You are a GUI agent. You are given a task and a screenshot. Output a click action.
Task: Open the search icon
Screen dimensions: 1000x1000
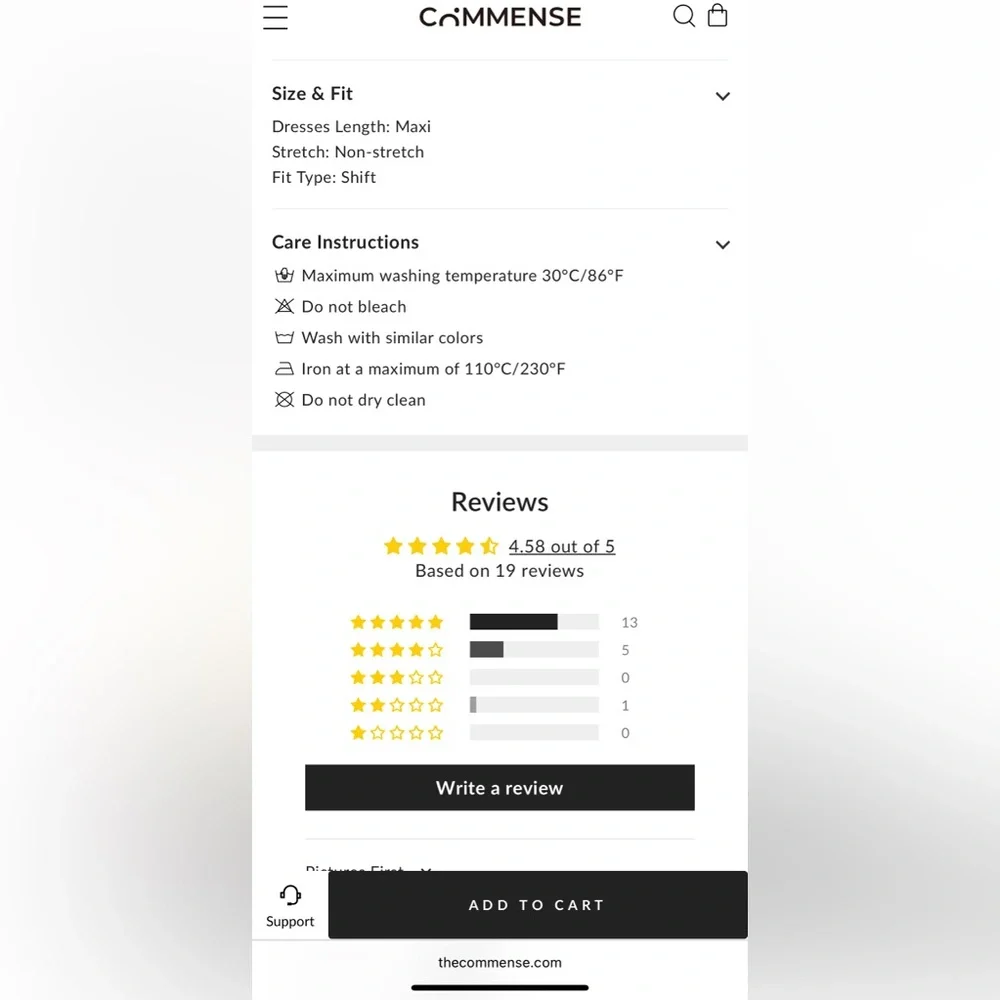click(x=683, y=16)
